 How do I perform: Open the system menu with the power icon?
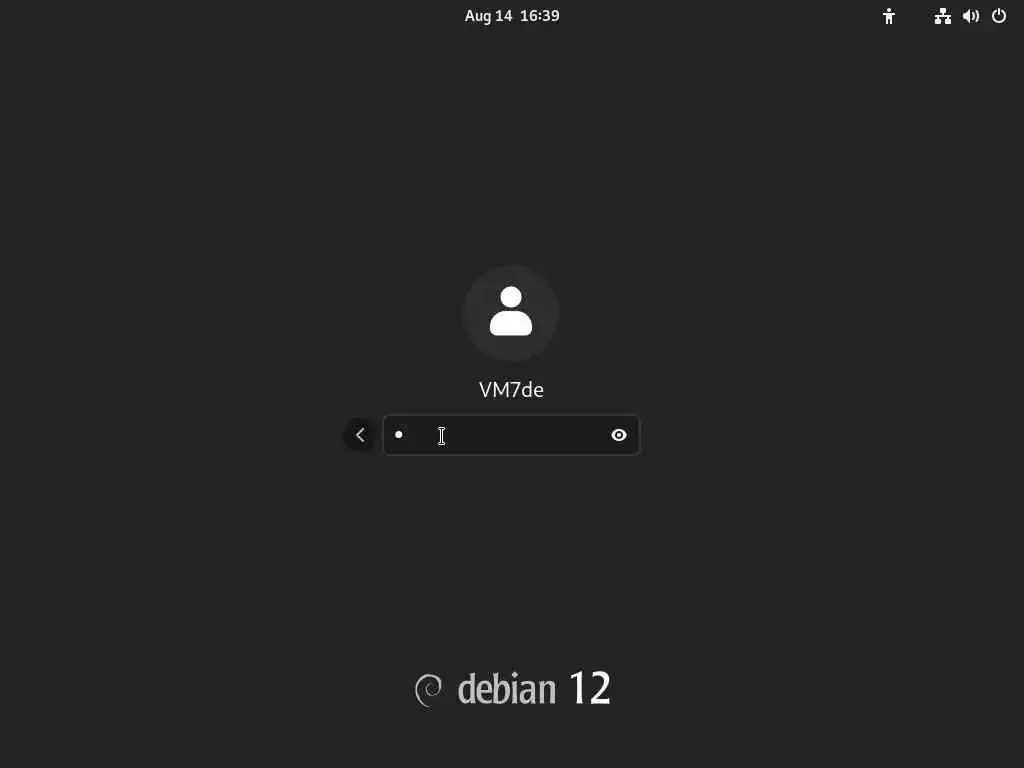(x=998, y=16)
